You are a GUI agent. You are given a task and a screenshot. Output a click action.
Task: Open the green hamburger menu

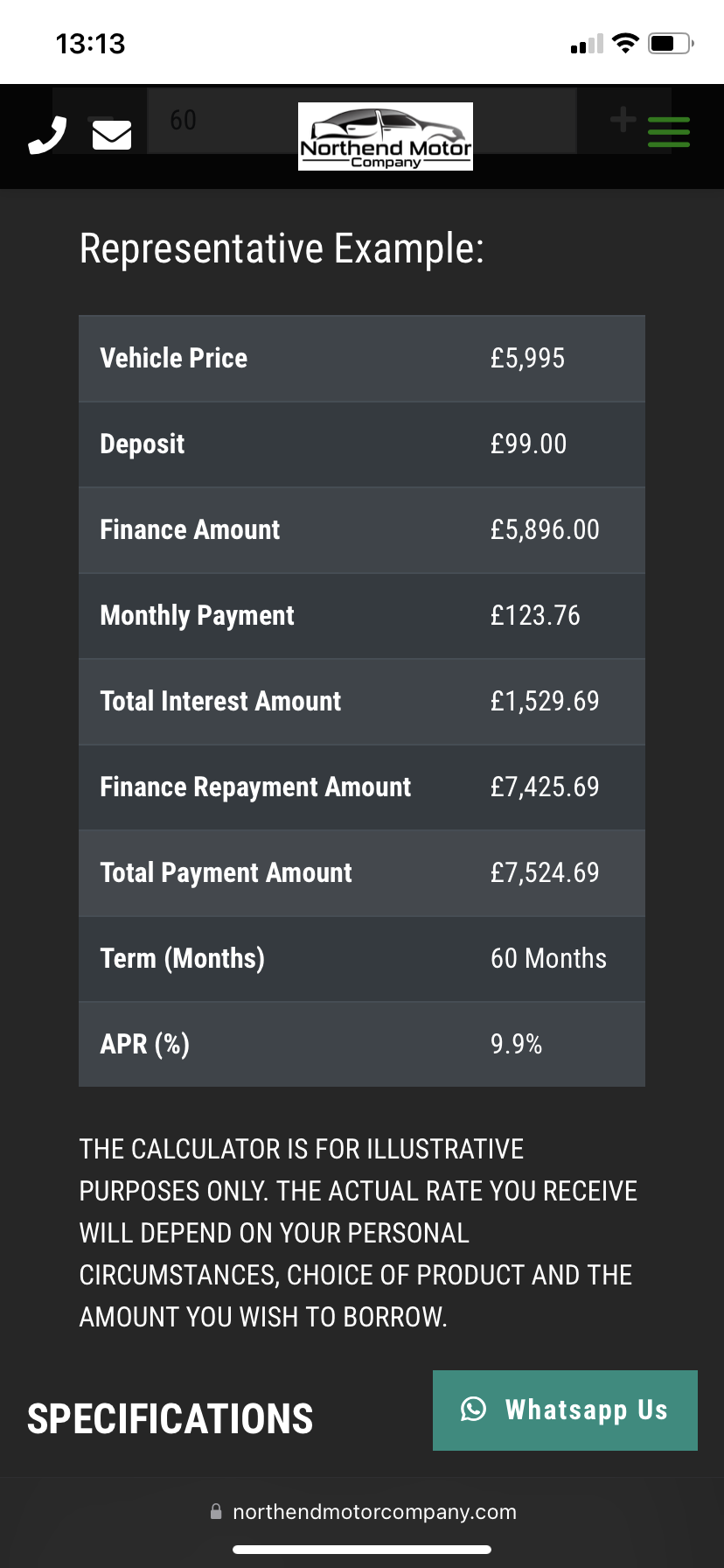pyautogui.click(x=669, y=132)
